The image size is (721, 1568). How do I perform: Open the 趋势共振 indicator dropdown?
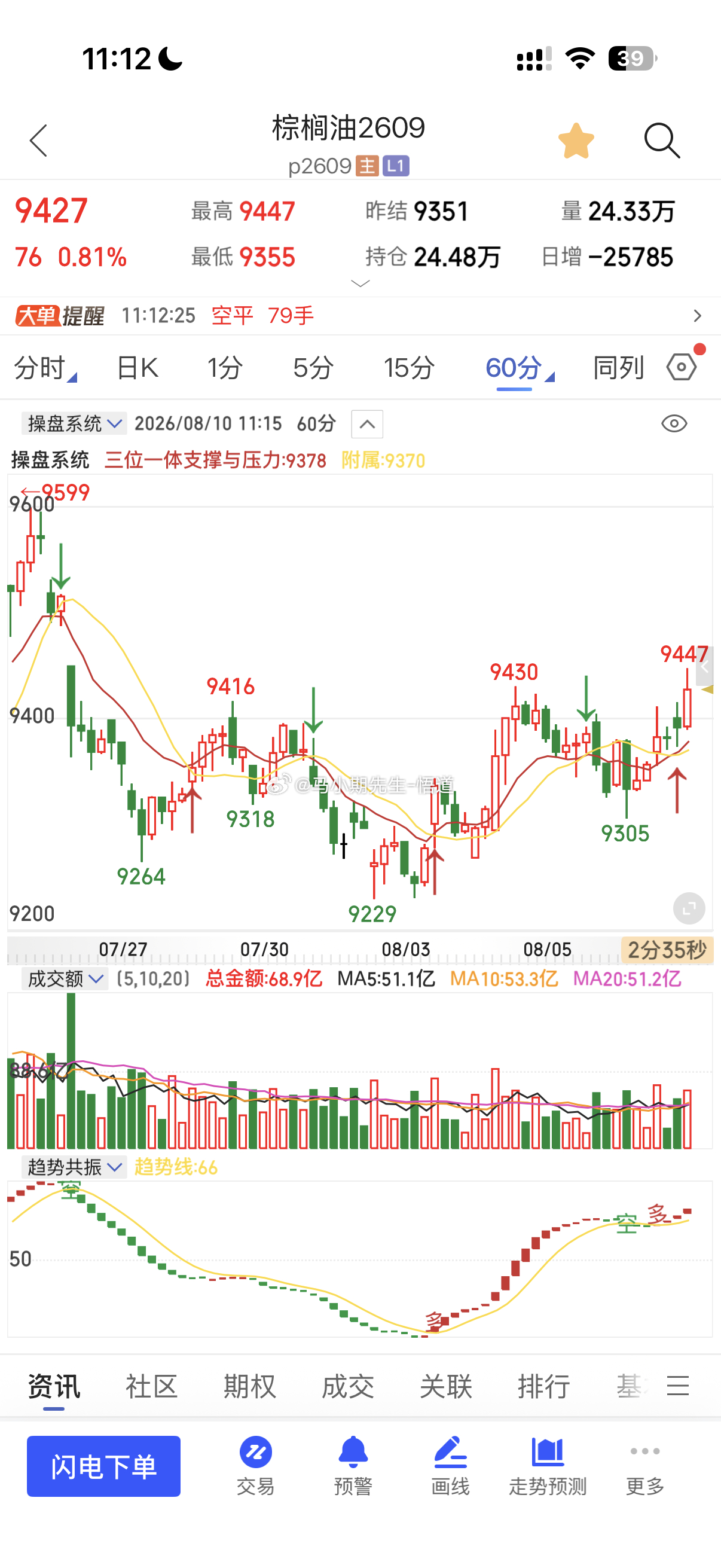click(x=74, y=1167)
